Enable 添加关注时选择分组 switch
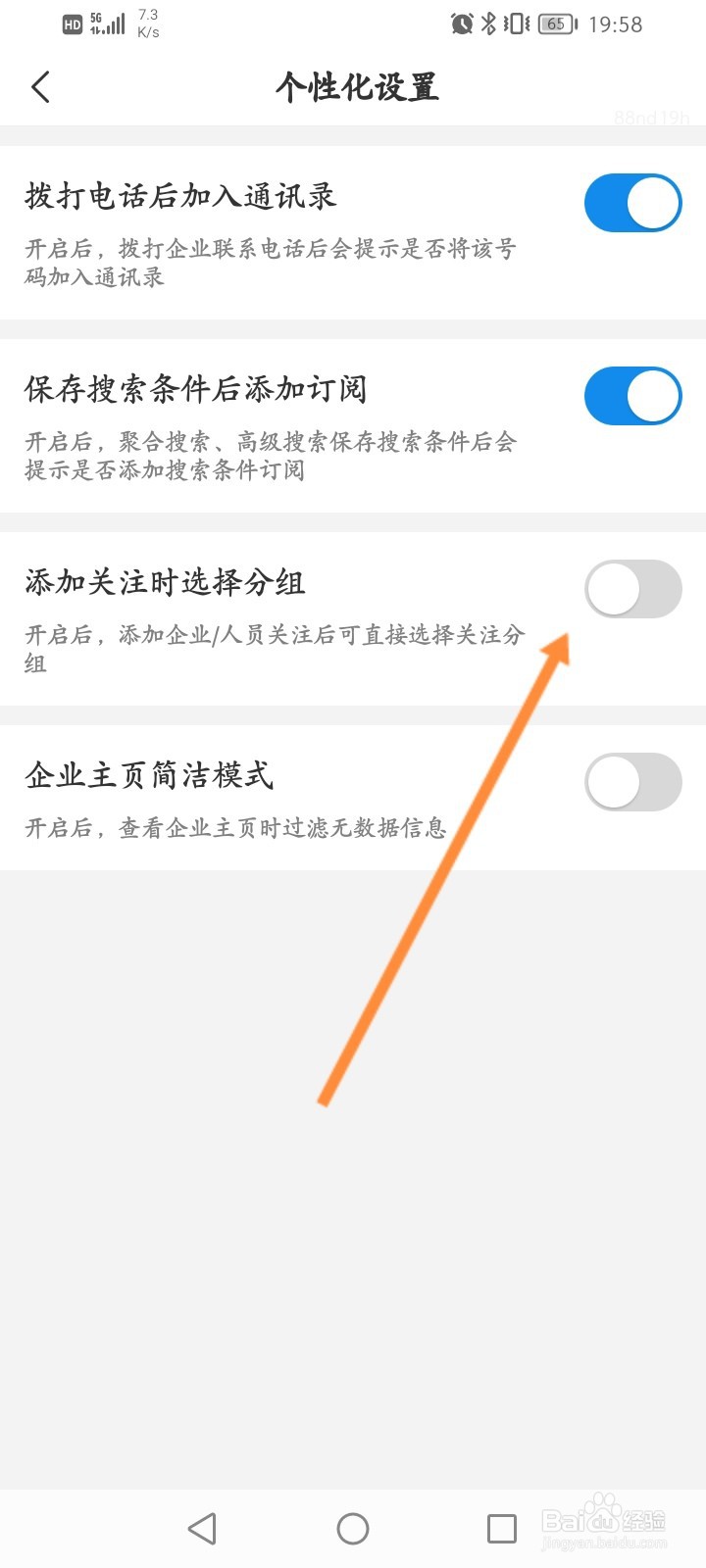The image size is (706, 1568). (632, 589)
